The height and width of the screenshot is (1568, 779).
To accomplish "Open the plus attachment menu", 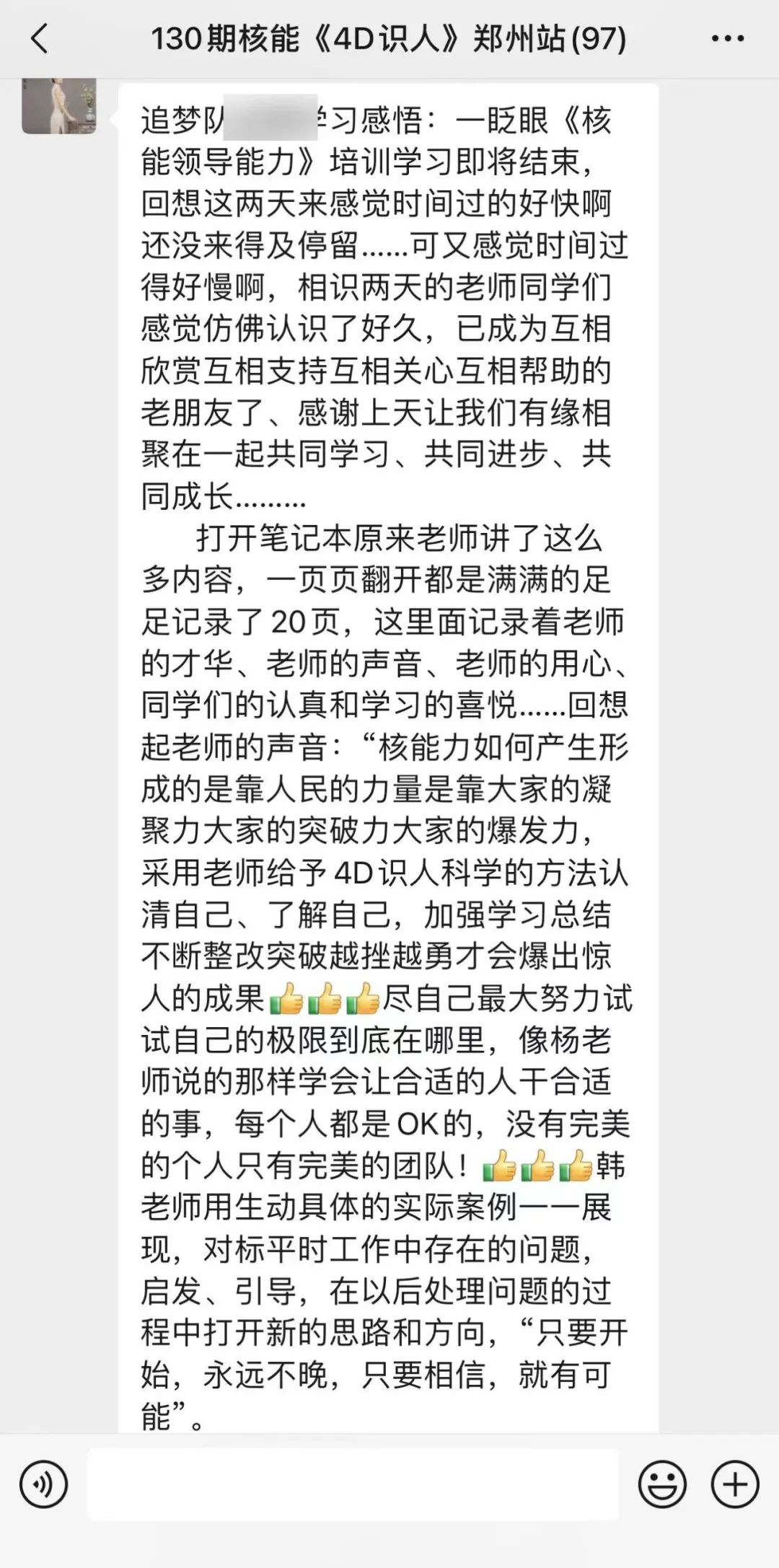I will 735,1485.
